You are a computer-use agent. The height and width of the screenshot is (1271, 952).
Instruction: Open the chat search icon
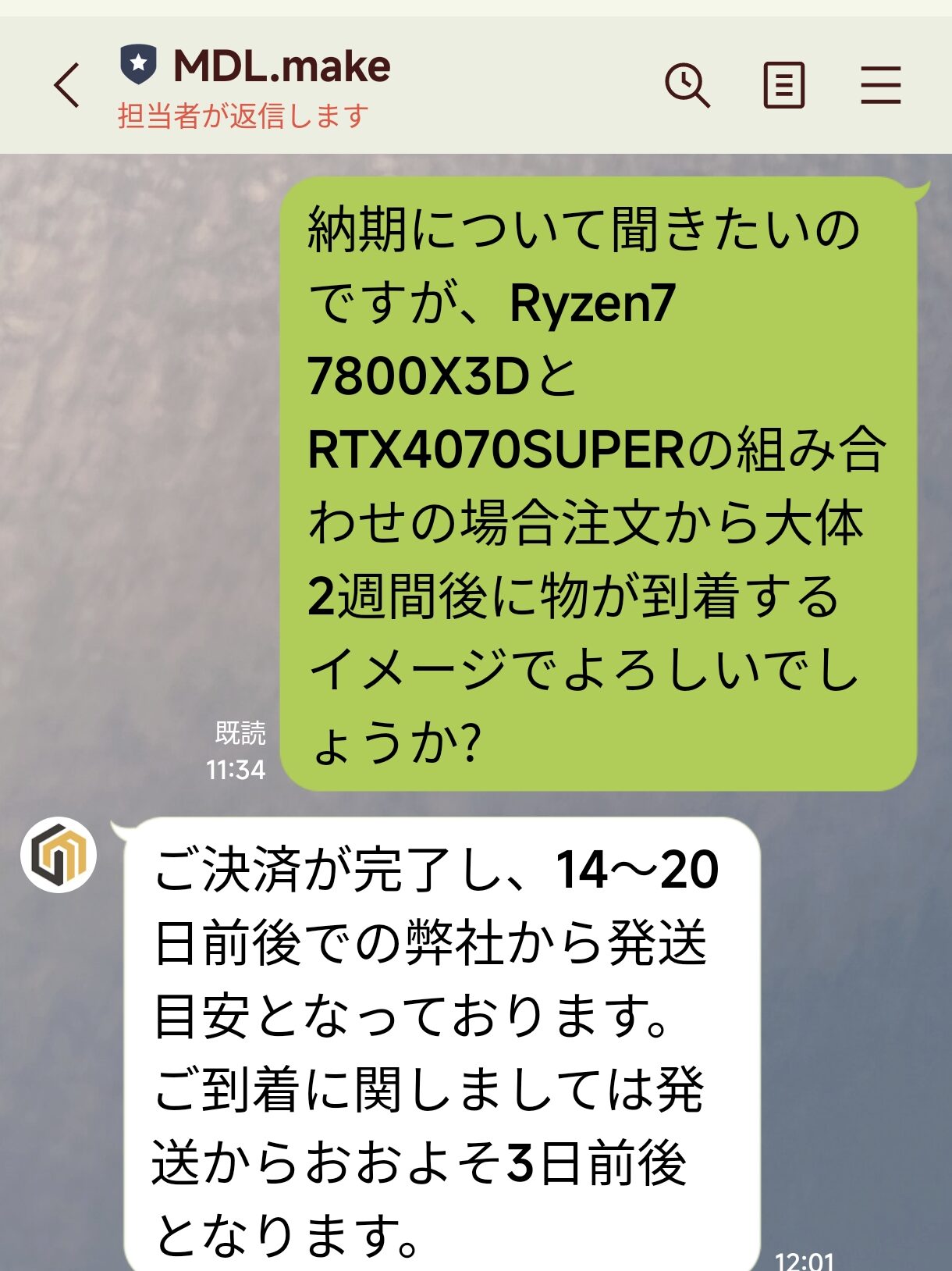[x=687, y=85]
